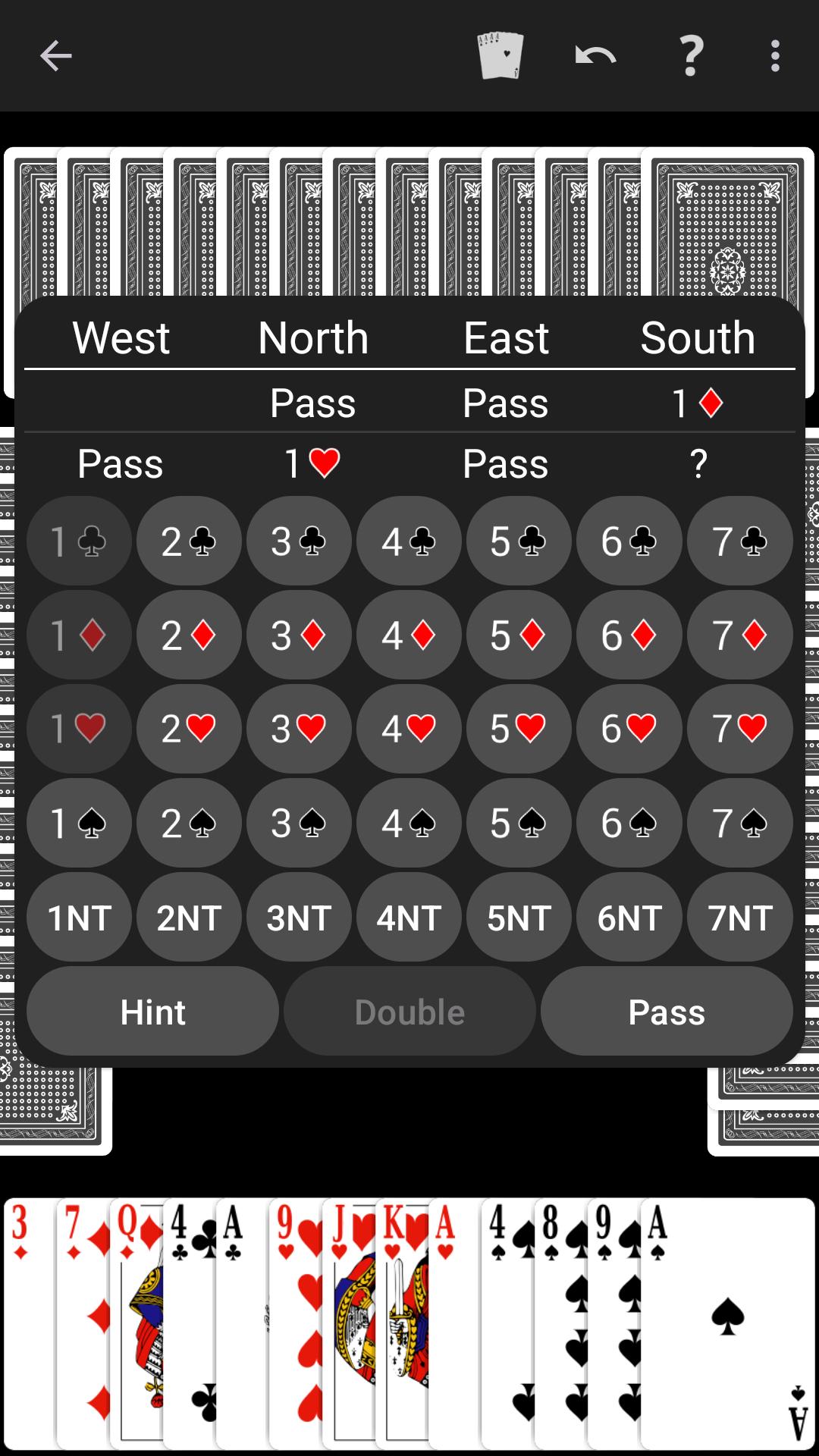819x1456 pixels.
Task: Open the overflow menu
Action: click(774, 56)
